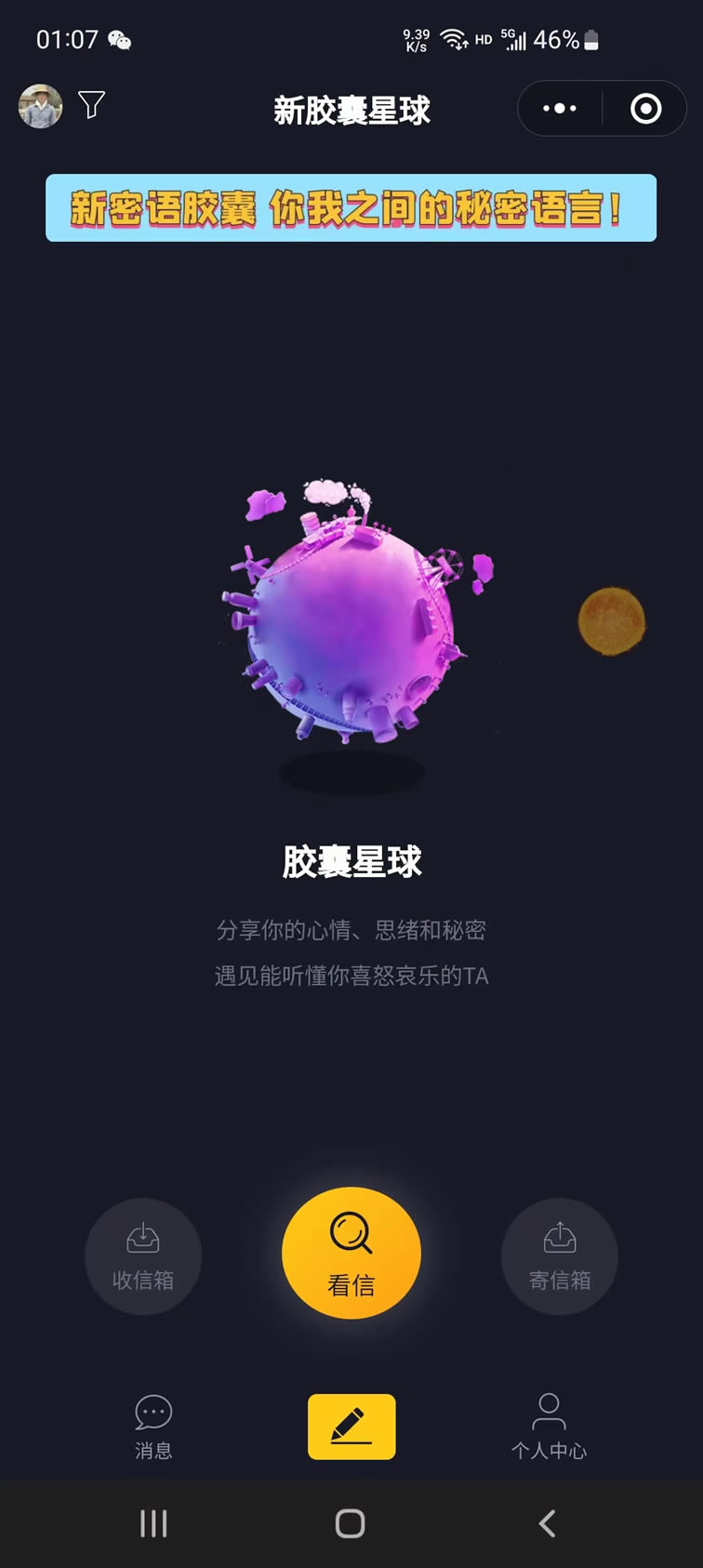Viewport: 703px width, 1568px height.
Task: Close the mini program with the circle button
Action: tap(645, 109)
